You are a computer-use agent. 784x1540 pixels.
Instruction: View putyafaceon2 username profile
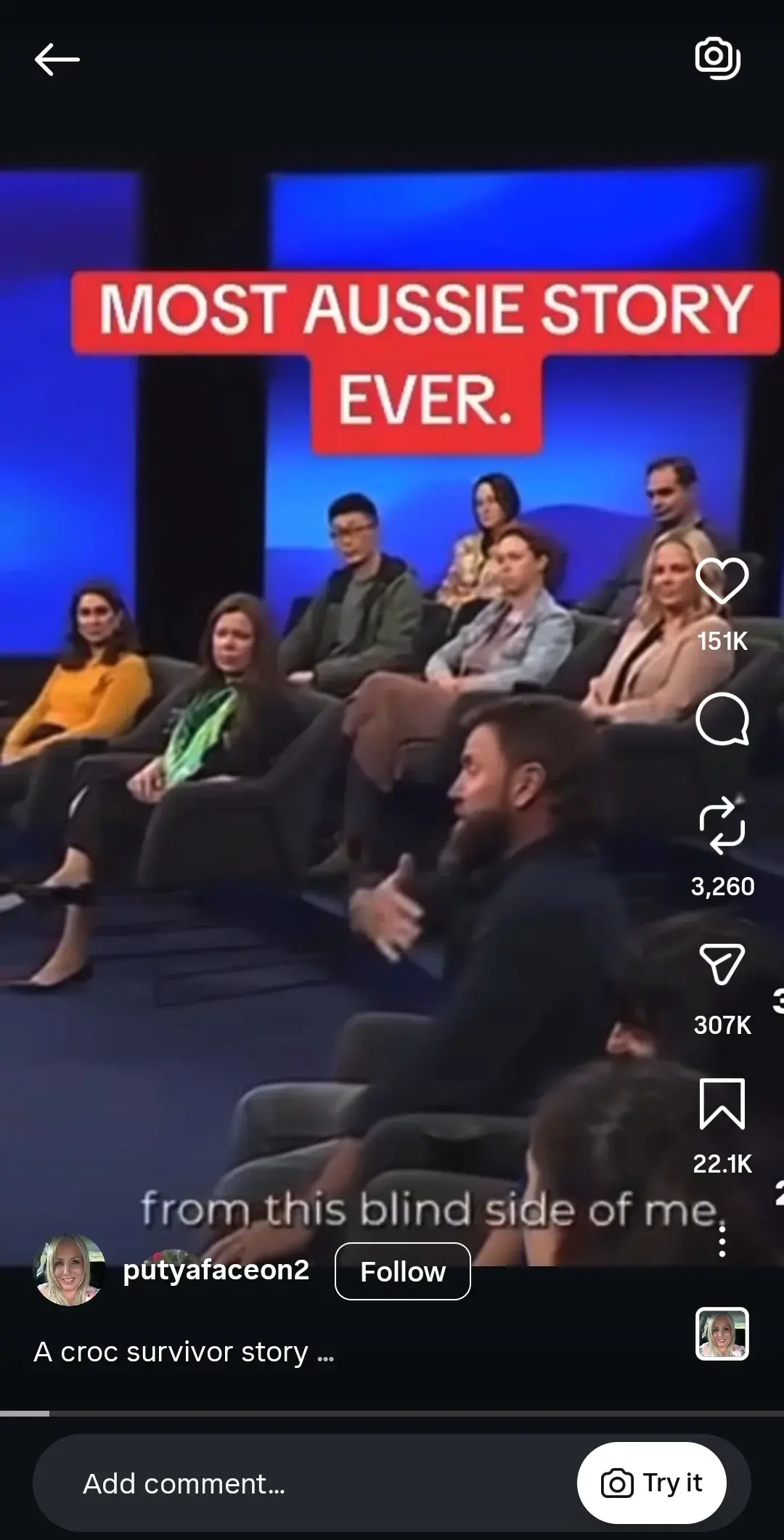pyautogui.click(x=216, y=1270)
